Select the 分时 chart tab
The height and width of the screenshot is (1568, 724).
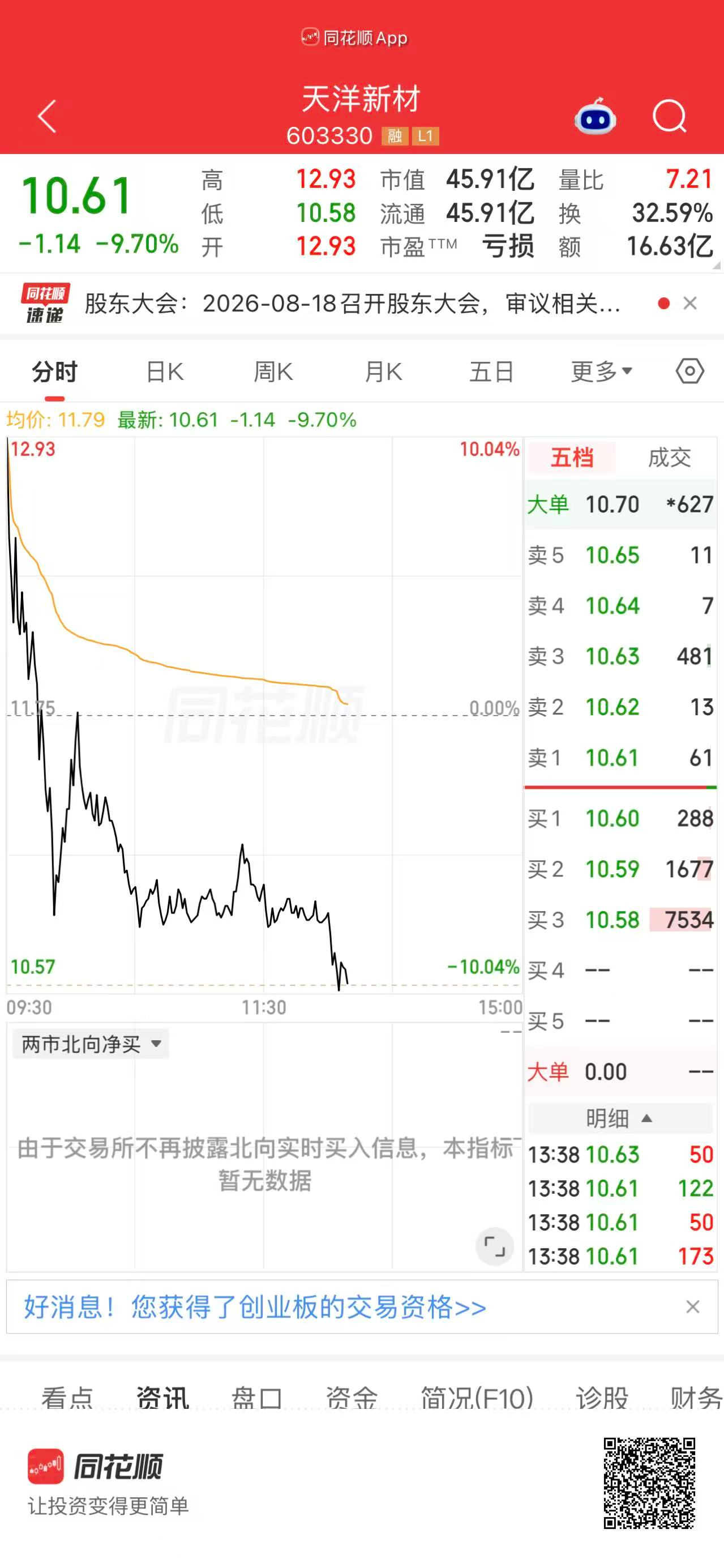click(x=55, y=371)
